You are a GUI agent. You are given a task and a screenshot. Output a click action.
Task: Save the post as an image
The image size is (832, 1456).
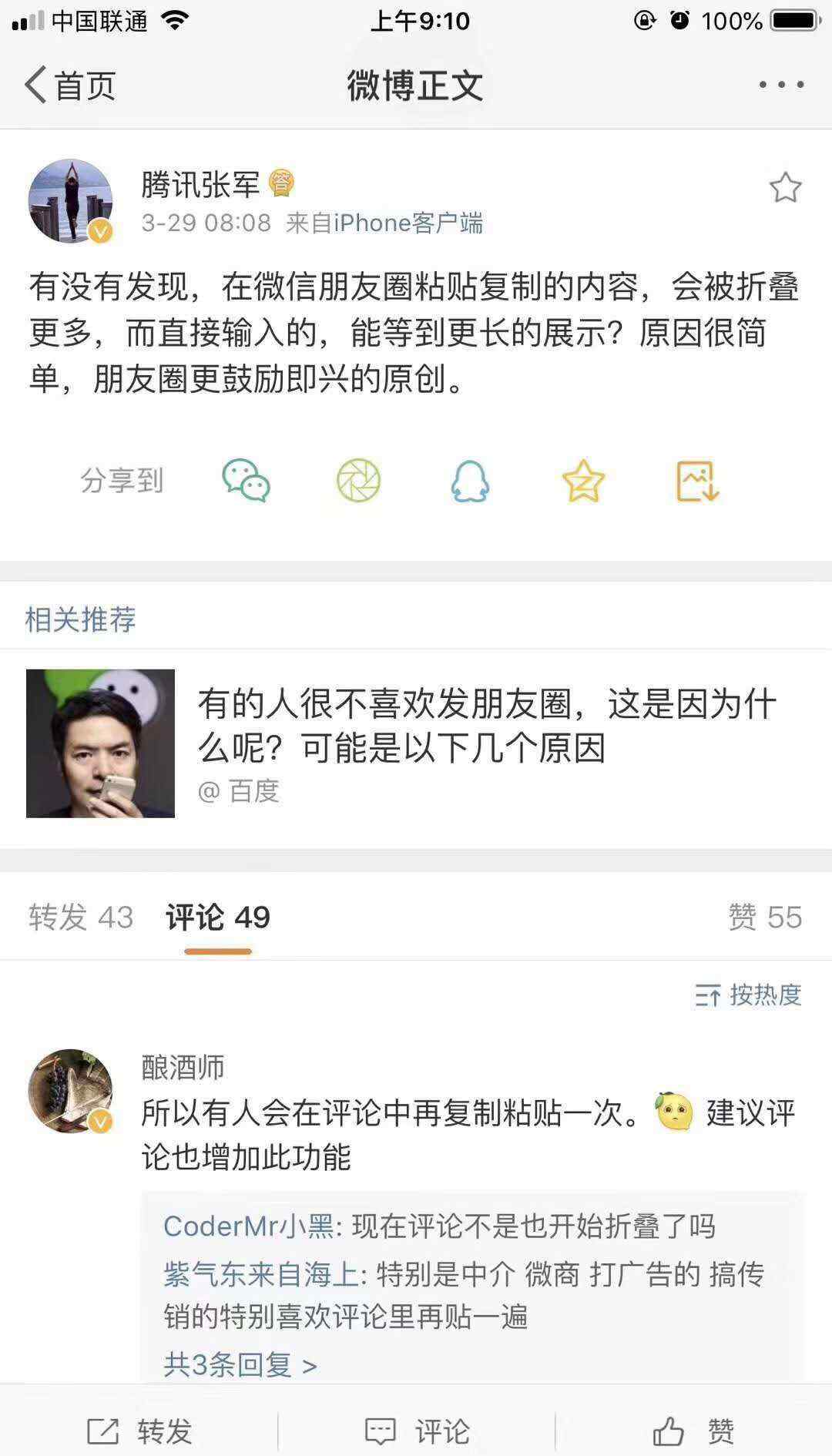(x=697, y=481)
